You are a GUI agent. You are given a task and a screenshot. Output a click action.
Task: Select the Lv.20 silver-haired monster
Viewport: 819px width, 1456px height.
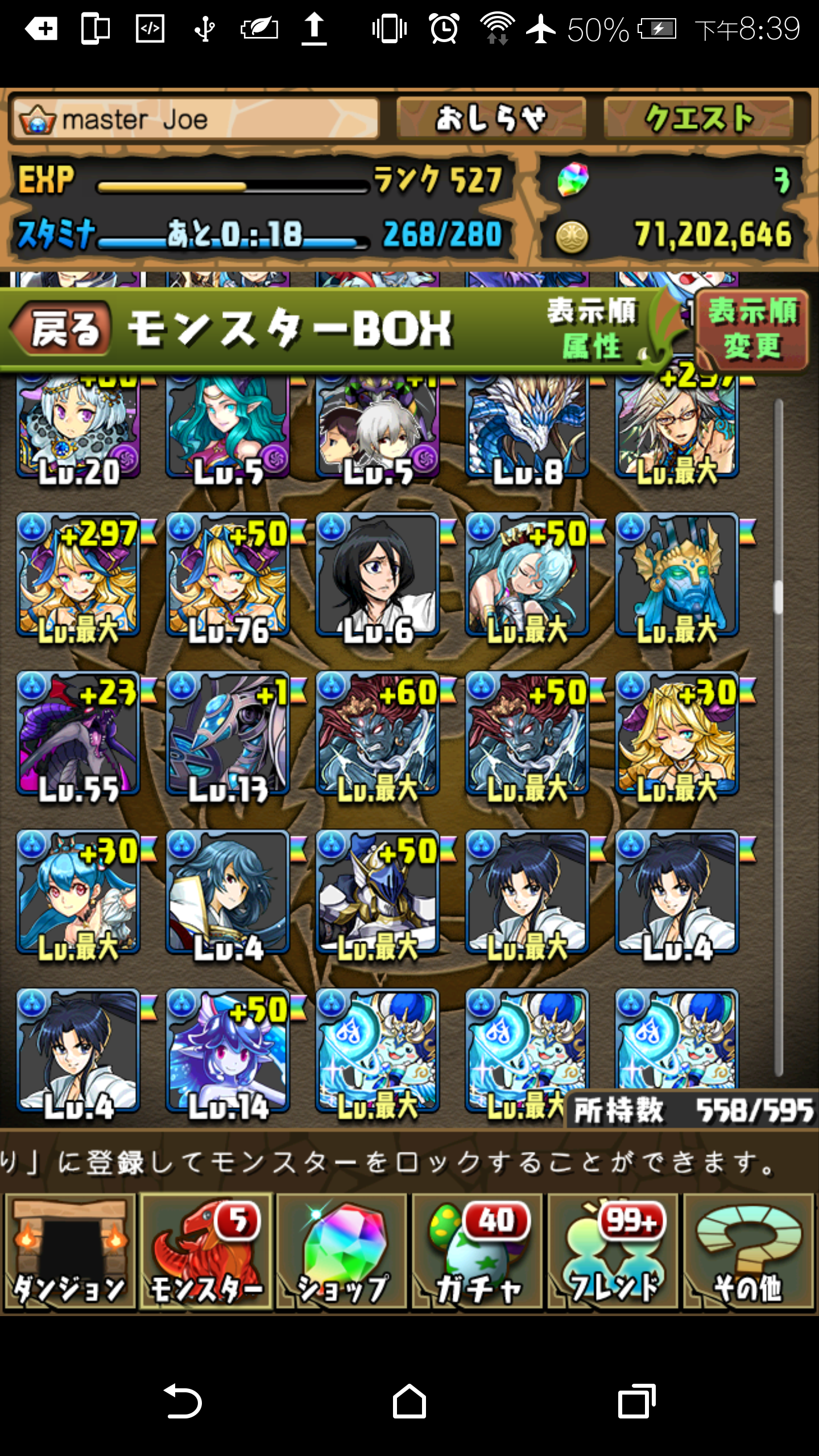pos(78,427)
